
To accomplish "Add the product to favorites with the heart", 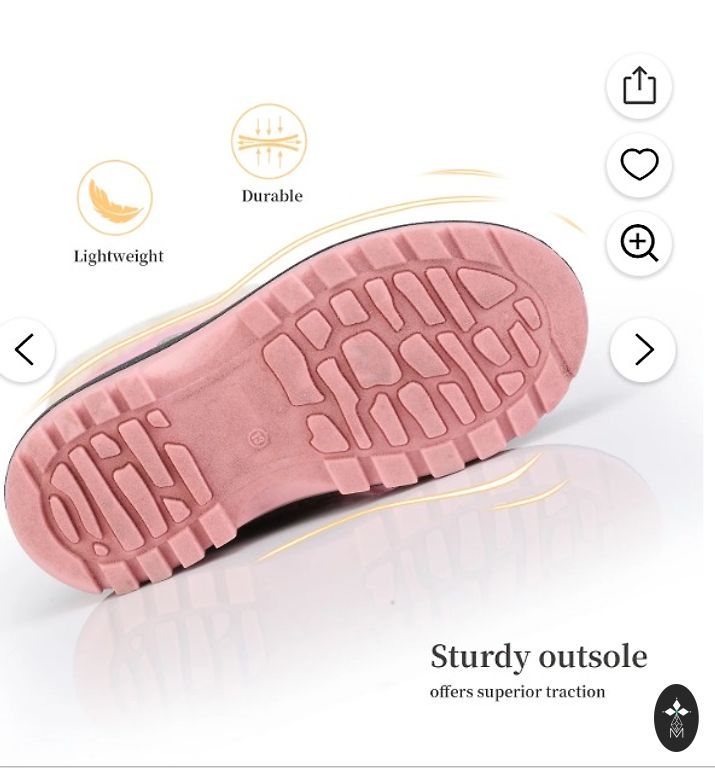I will [639, 164].
